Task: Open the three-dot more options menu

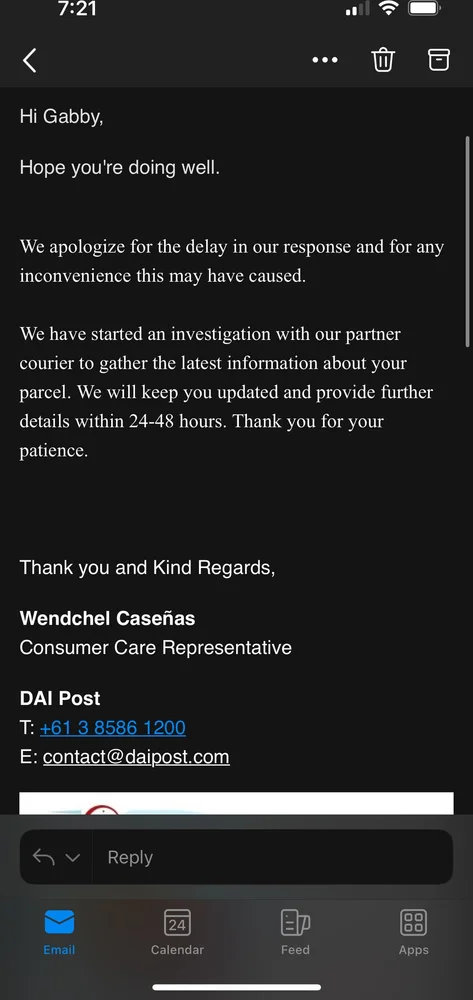Action: coord(324,60)
